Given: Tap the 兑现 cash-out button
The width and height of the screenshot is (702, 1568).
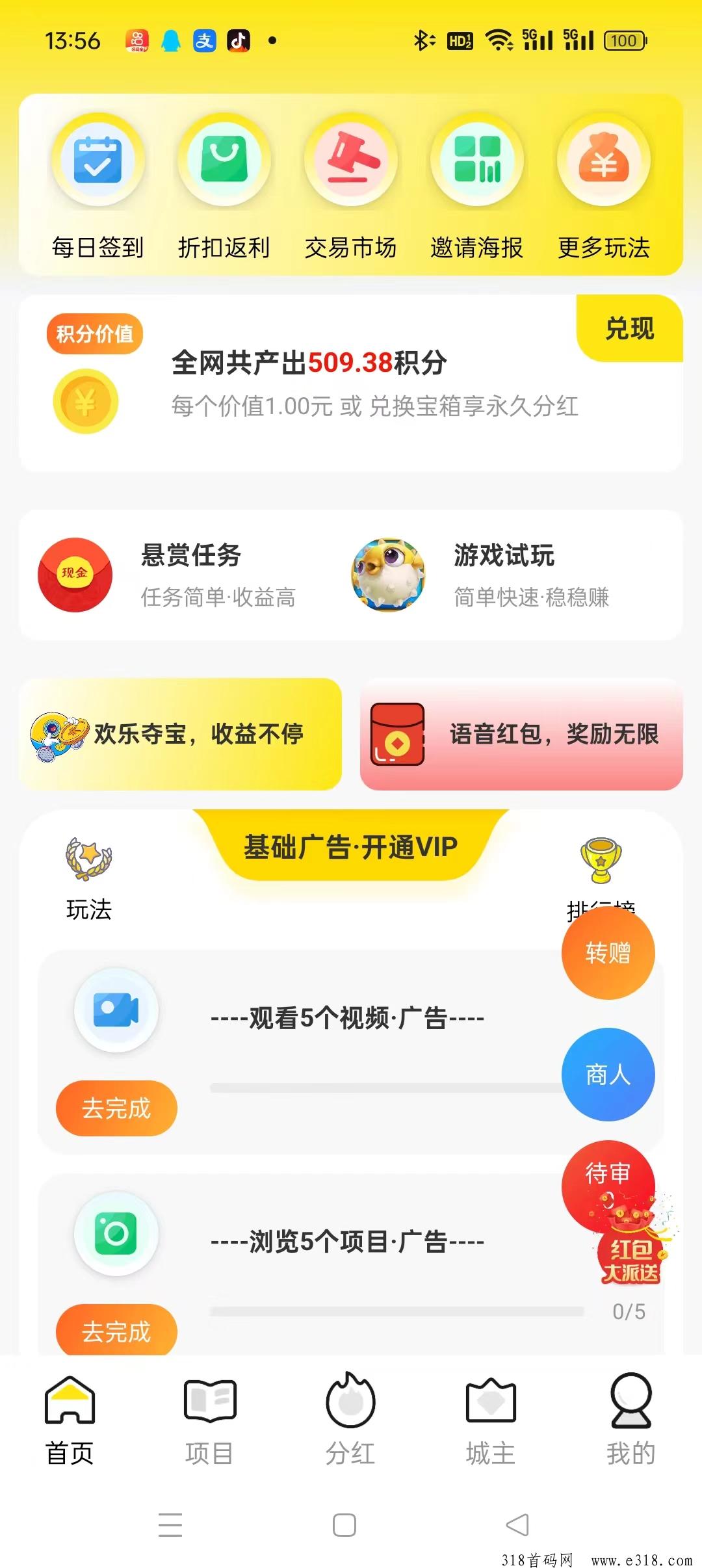Looking at the screenshot, I should click(629, 328).
